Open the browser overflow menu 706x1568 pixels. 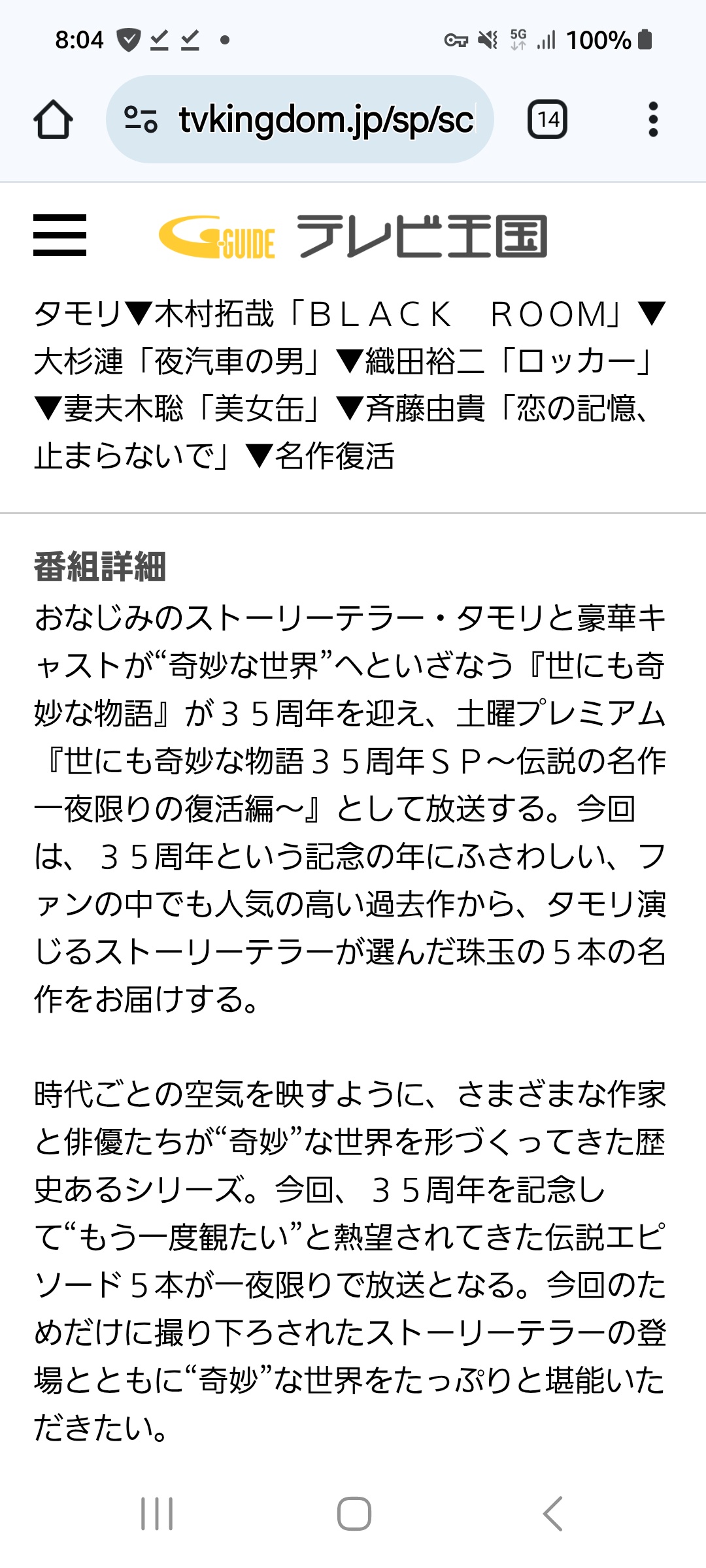coord(652,120)
